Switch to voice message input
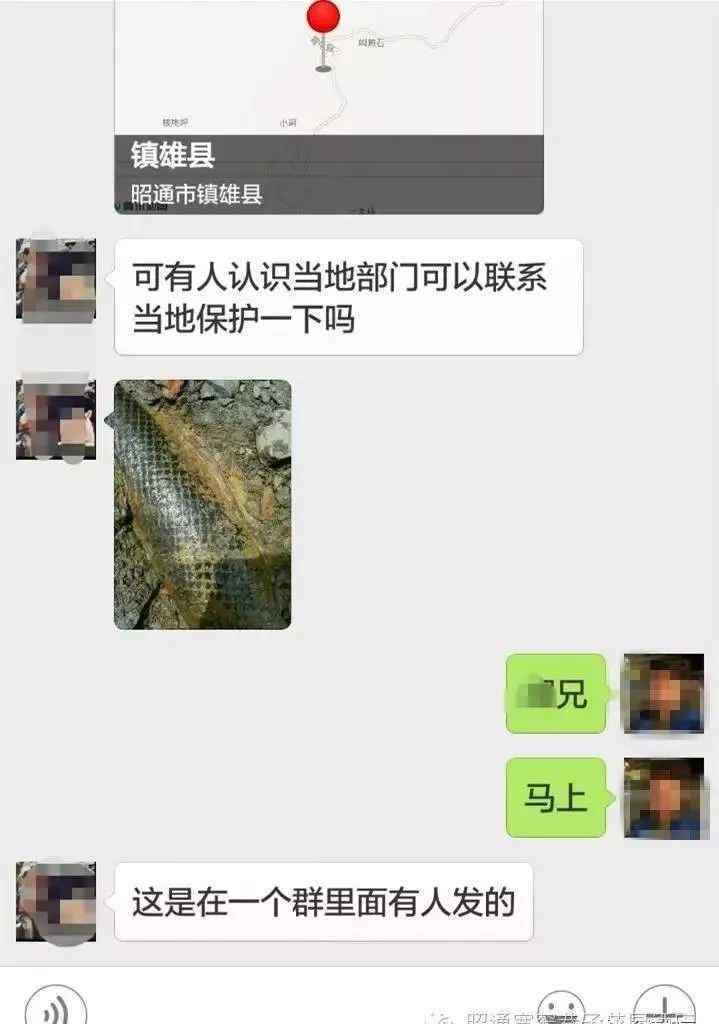This screenshot has width=719, height=1024. click(x=56, y=1008)
